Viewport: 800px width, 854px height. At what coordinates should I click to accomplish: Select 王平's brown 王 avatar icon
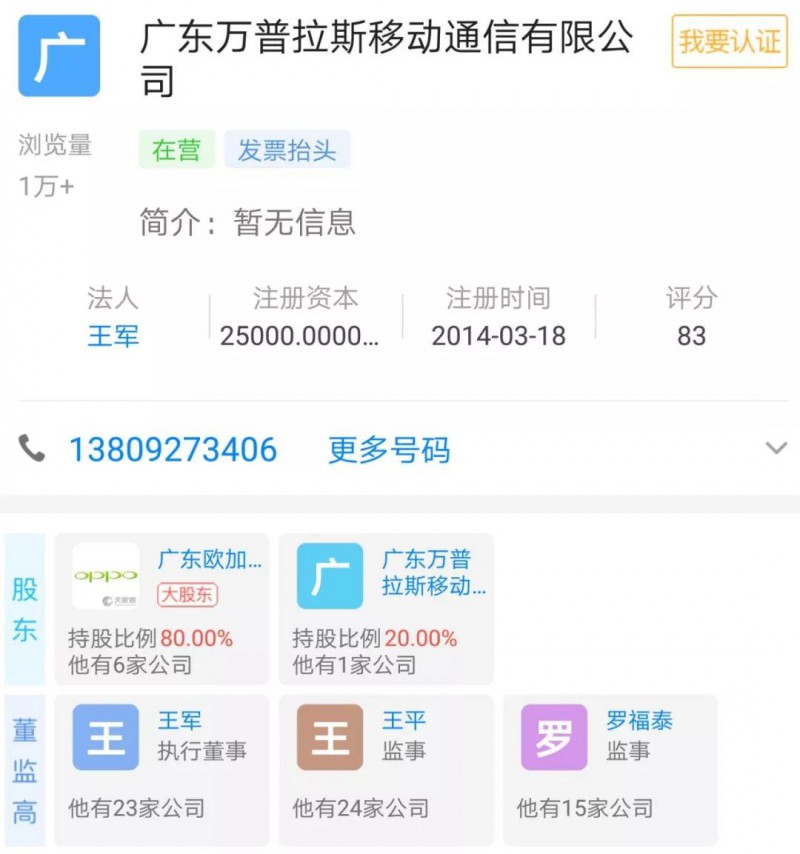click(330, 738)
